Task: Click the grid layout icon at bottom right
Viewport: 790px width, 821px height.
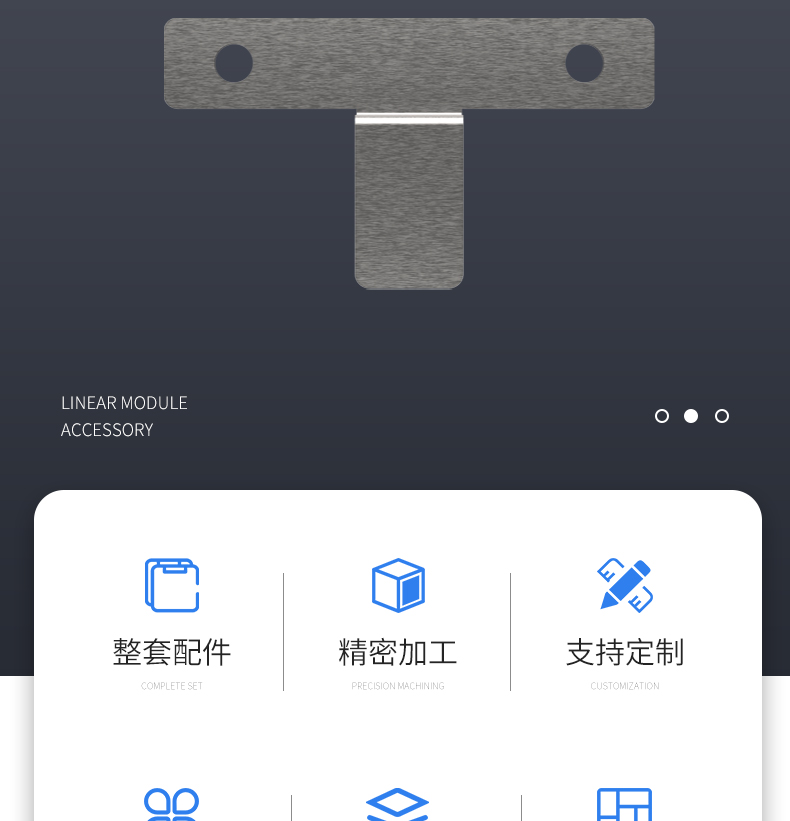Action: (x=624, y=805)
